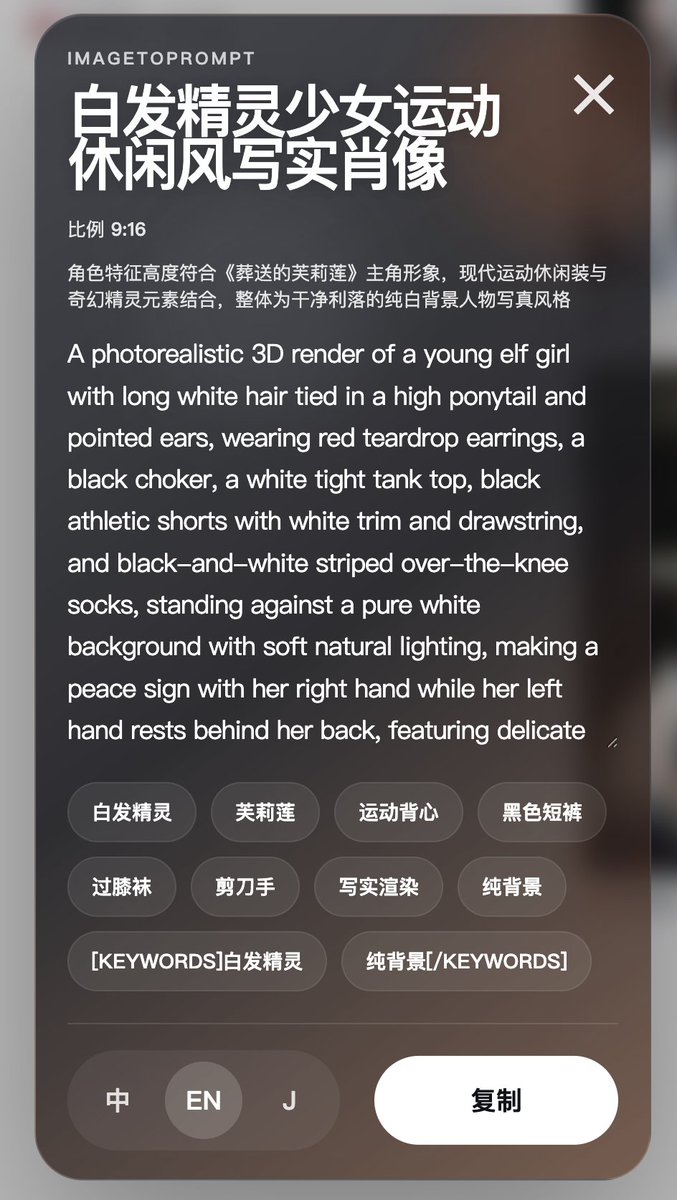Select the 纯背景 chip
Viewport: 677px width, 1200px height.
point(512,887)
